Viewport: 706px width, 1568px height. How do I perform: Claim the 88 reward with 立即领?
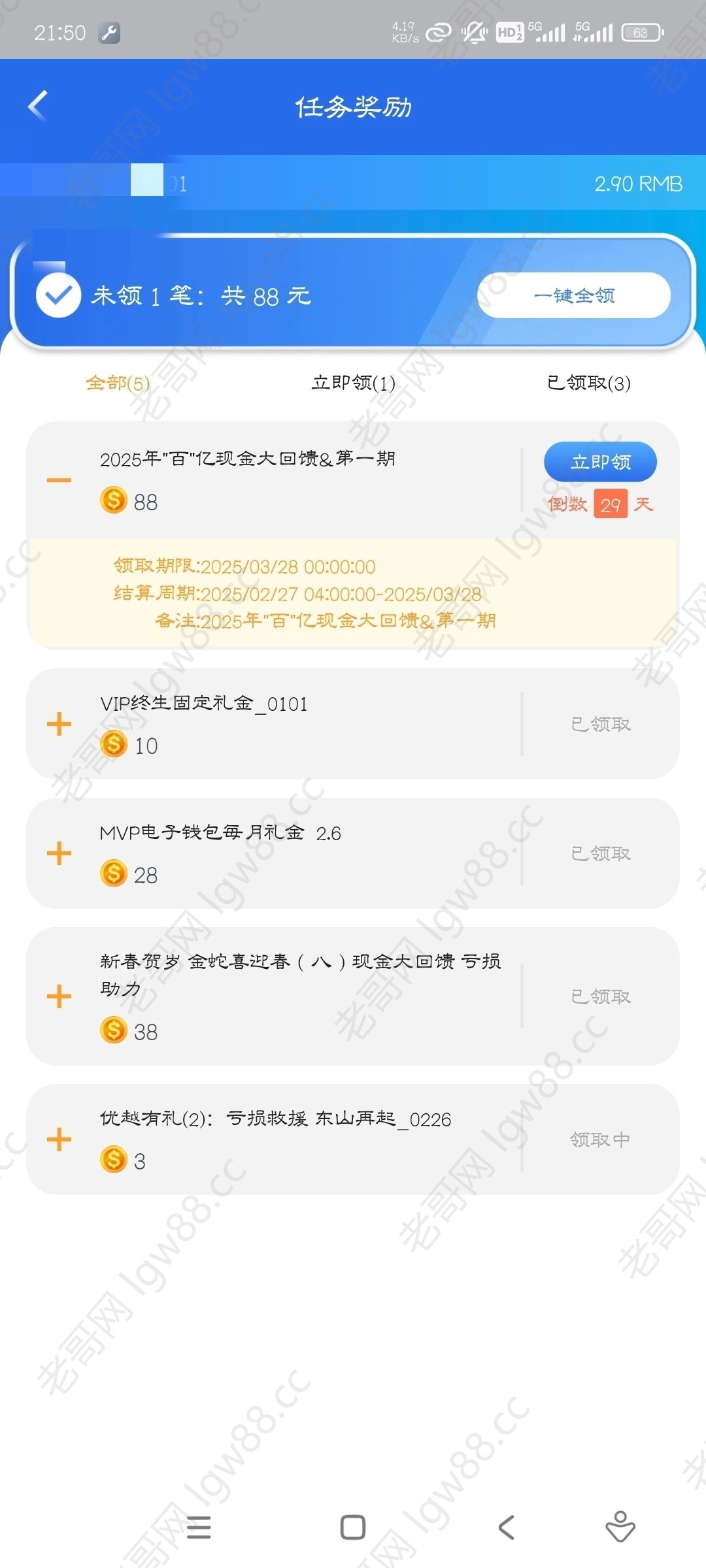[x=600, y=462]
